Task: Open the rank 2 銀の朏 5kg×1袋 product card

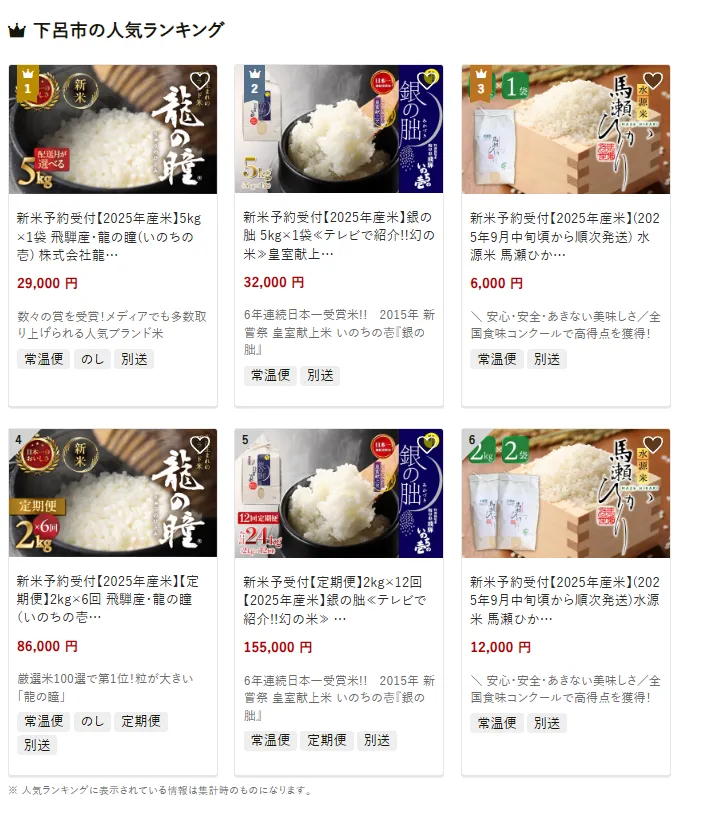Action: click(x=338, y=241)
